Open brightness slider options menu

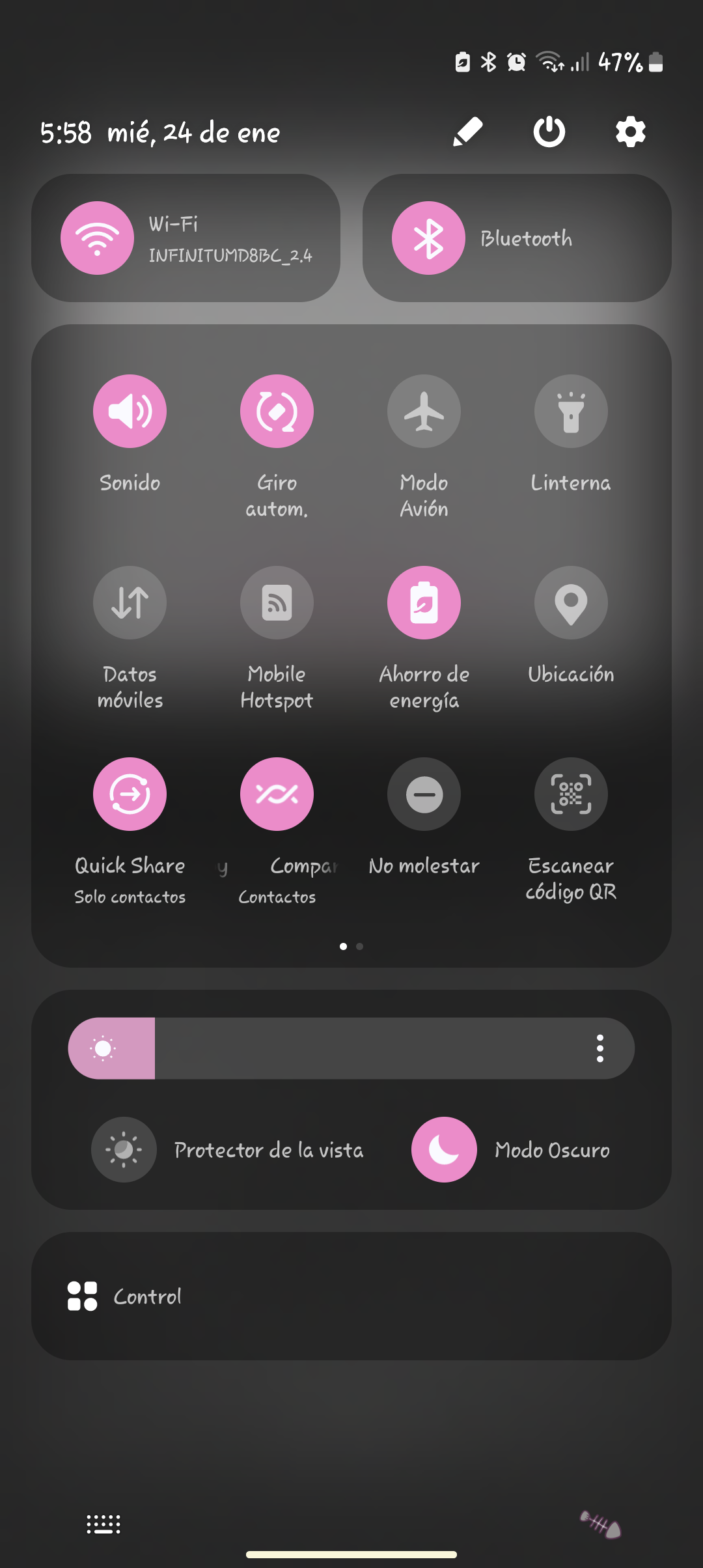[x=600, y=1047]
